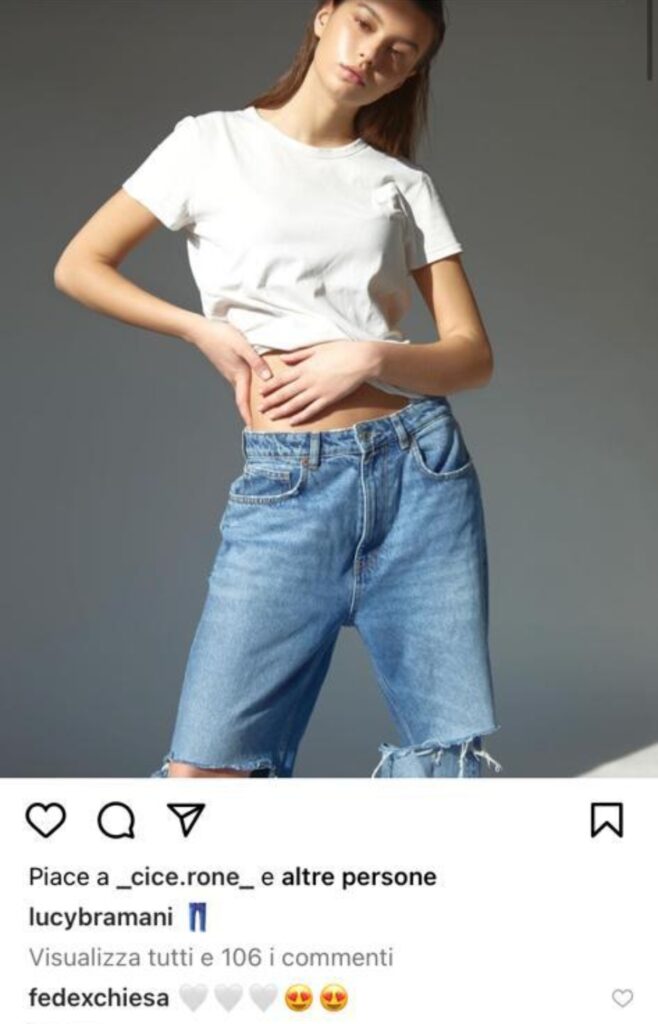Open the _cice.rone_ profile link
The height and width of the screenshot is (1024, 658).
tap(185, 877)
